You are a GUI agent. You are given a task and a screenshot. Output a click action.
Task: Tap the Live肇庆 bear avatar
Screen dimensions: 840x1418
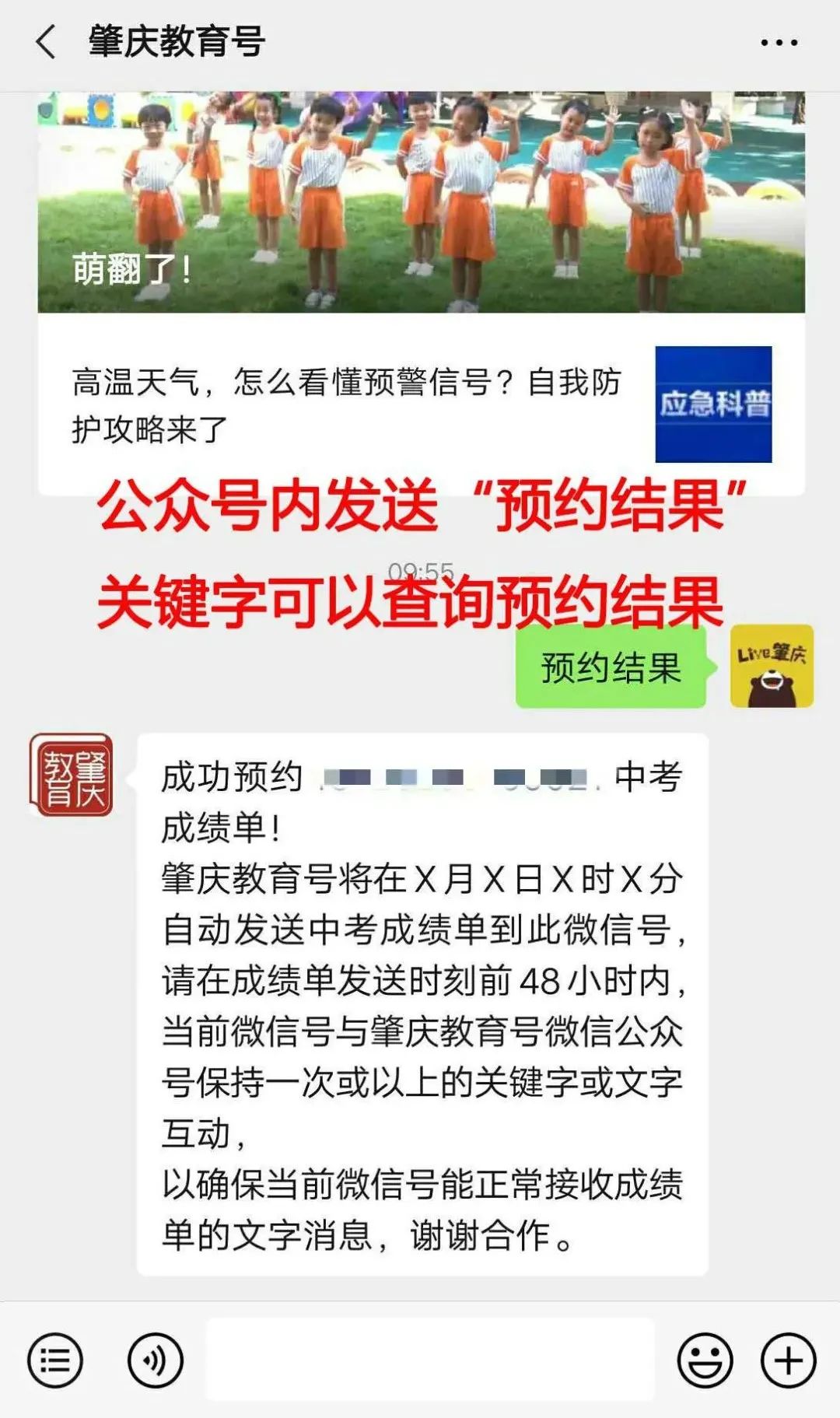[x=772, y=667]
